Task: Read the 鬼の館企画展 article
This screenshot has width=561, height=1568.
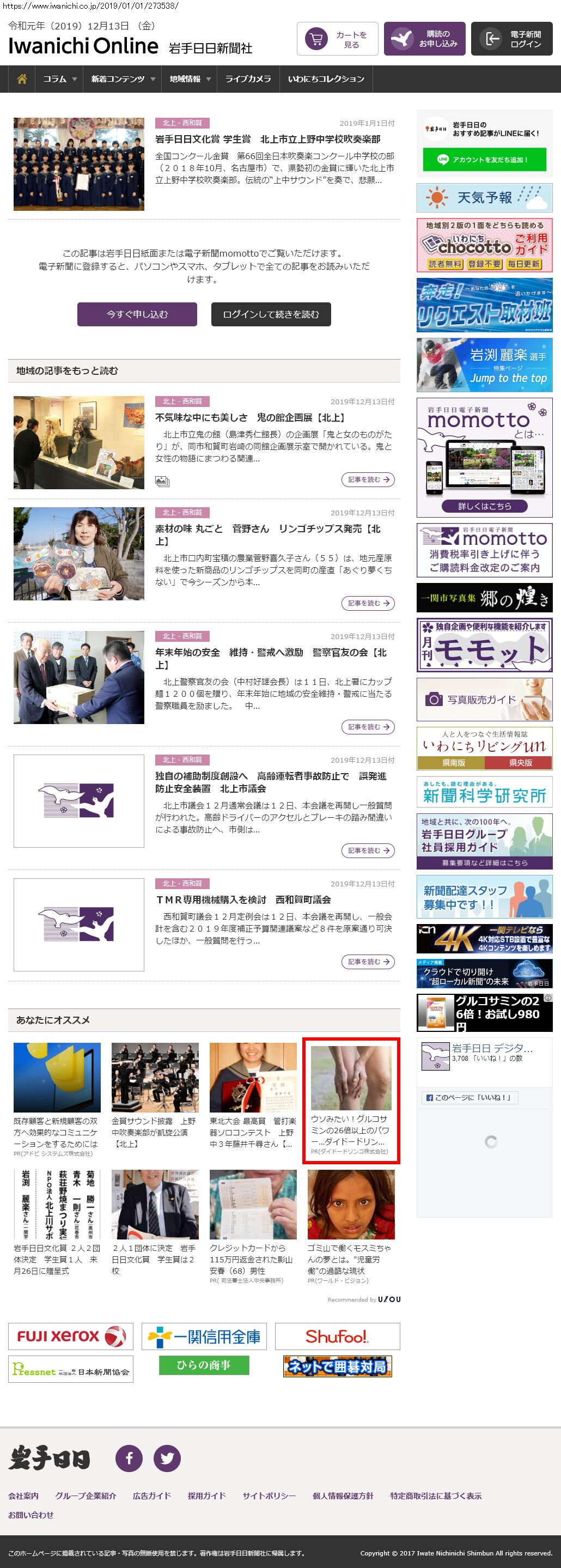Action: click(x=368, y=479)
